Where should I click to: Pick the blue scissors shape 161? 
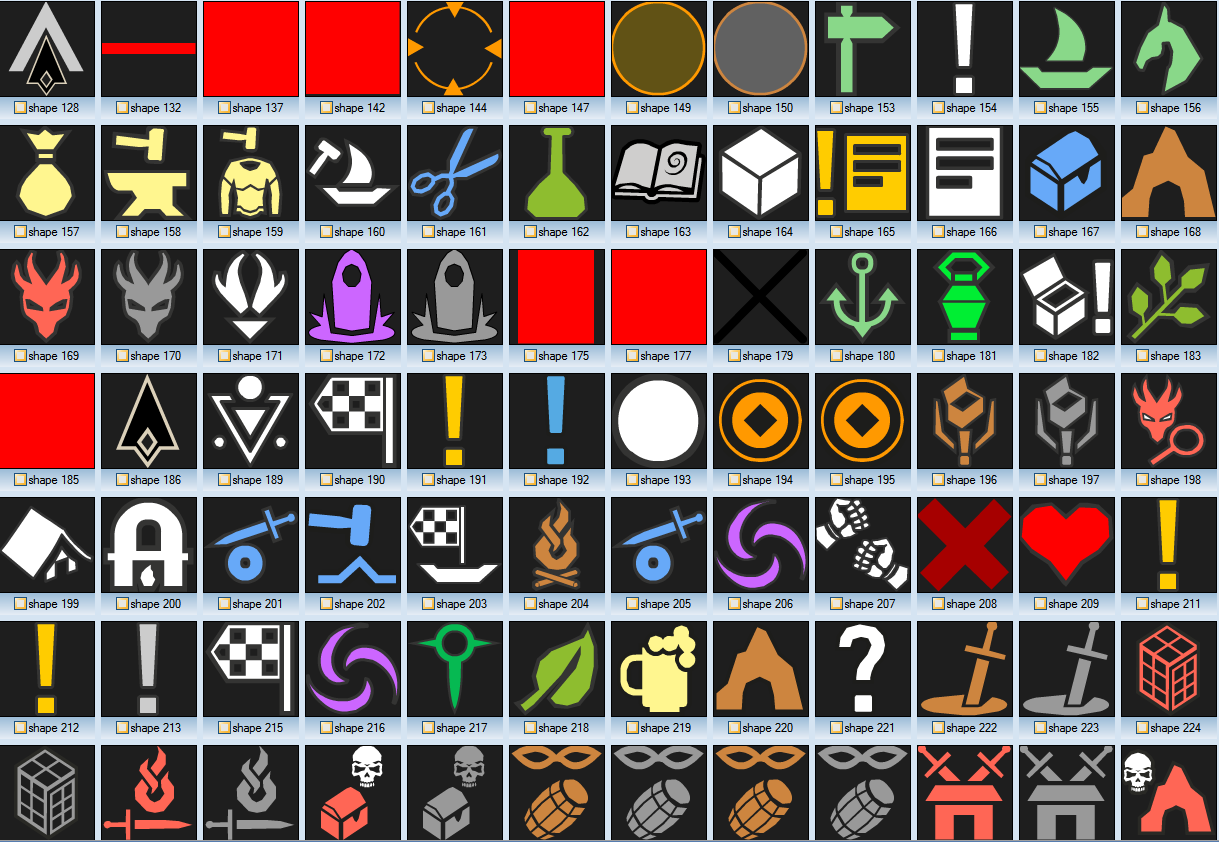click(455, 173)
